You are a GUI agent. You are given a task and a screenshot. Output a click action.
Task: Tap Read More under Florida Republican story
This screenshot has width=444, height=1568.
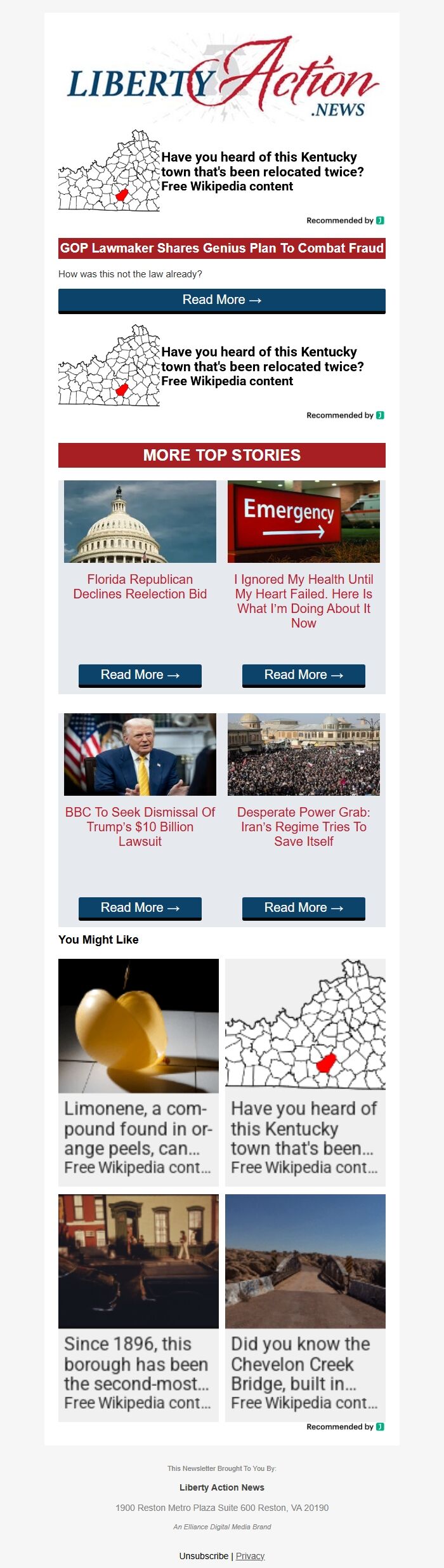coord(140,675)
